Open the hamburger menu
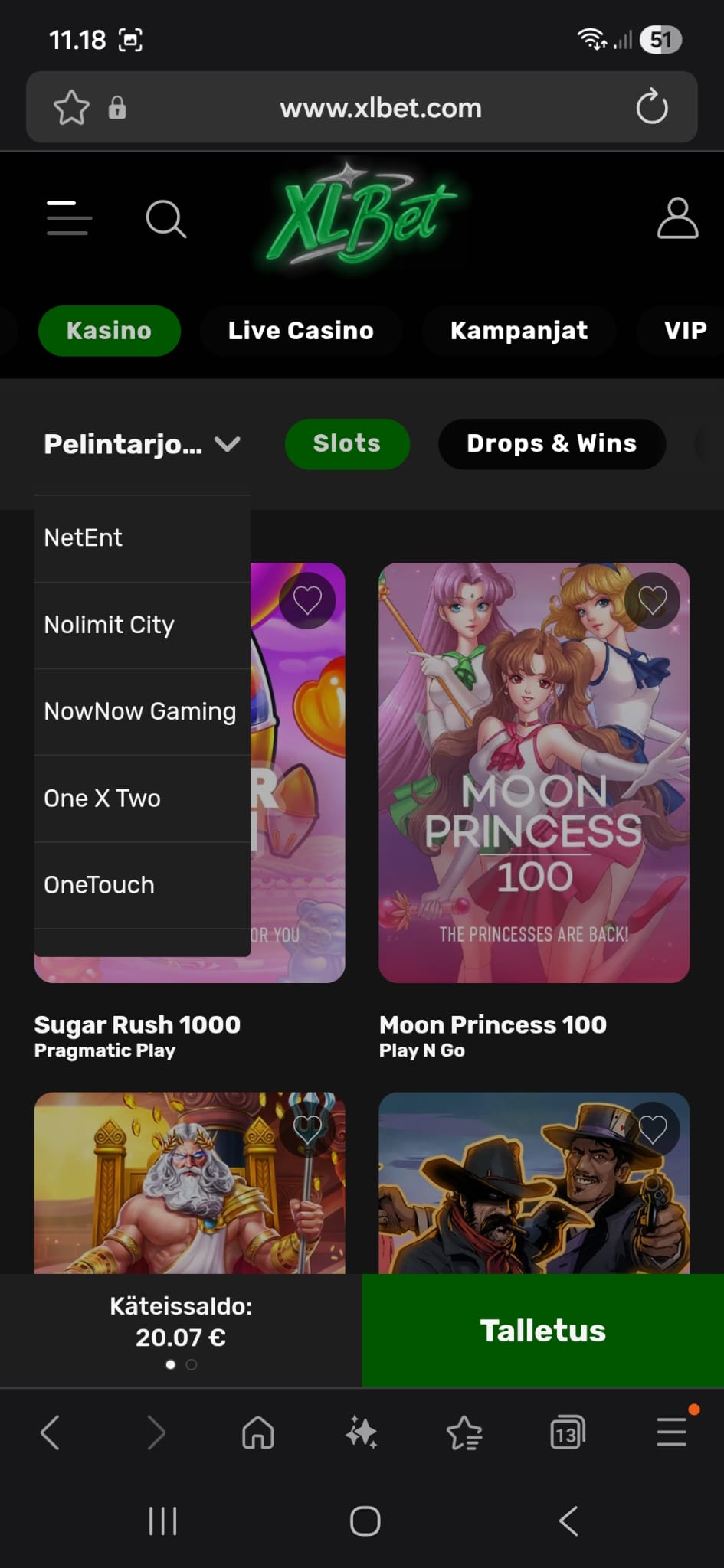This screenshot has width=724, height=1568. click(x=69, y=218)
